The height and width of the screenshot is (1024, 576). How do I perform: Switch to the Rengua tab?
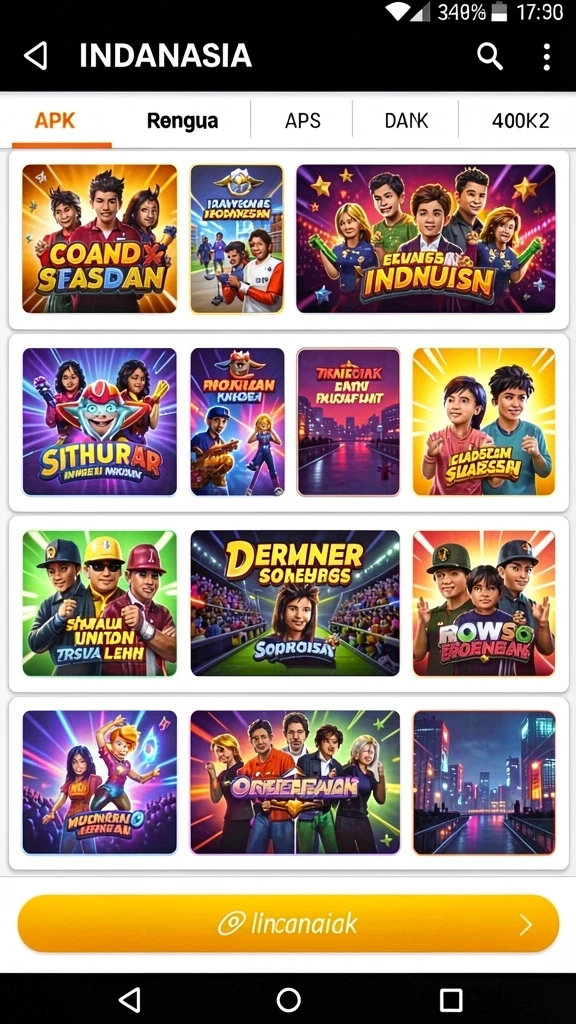tap(182, 121)
